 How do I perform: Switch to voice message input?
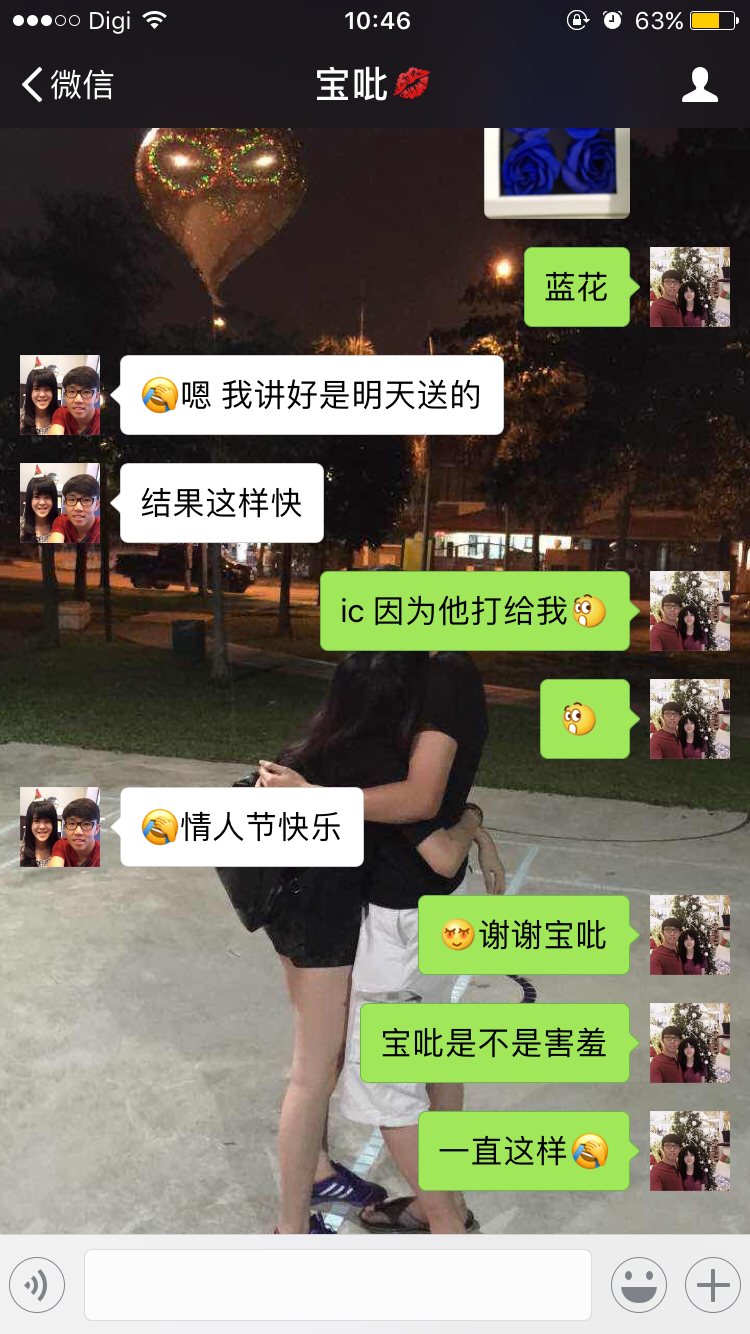pos(37,1285)
